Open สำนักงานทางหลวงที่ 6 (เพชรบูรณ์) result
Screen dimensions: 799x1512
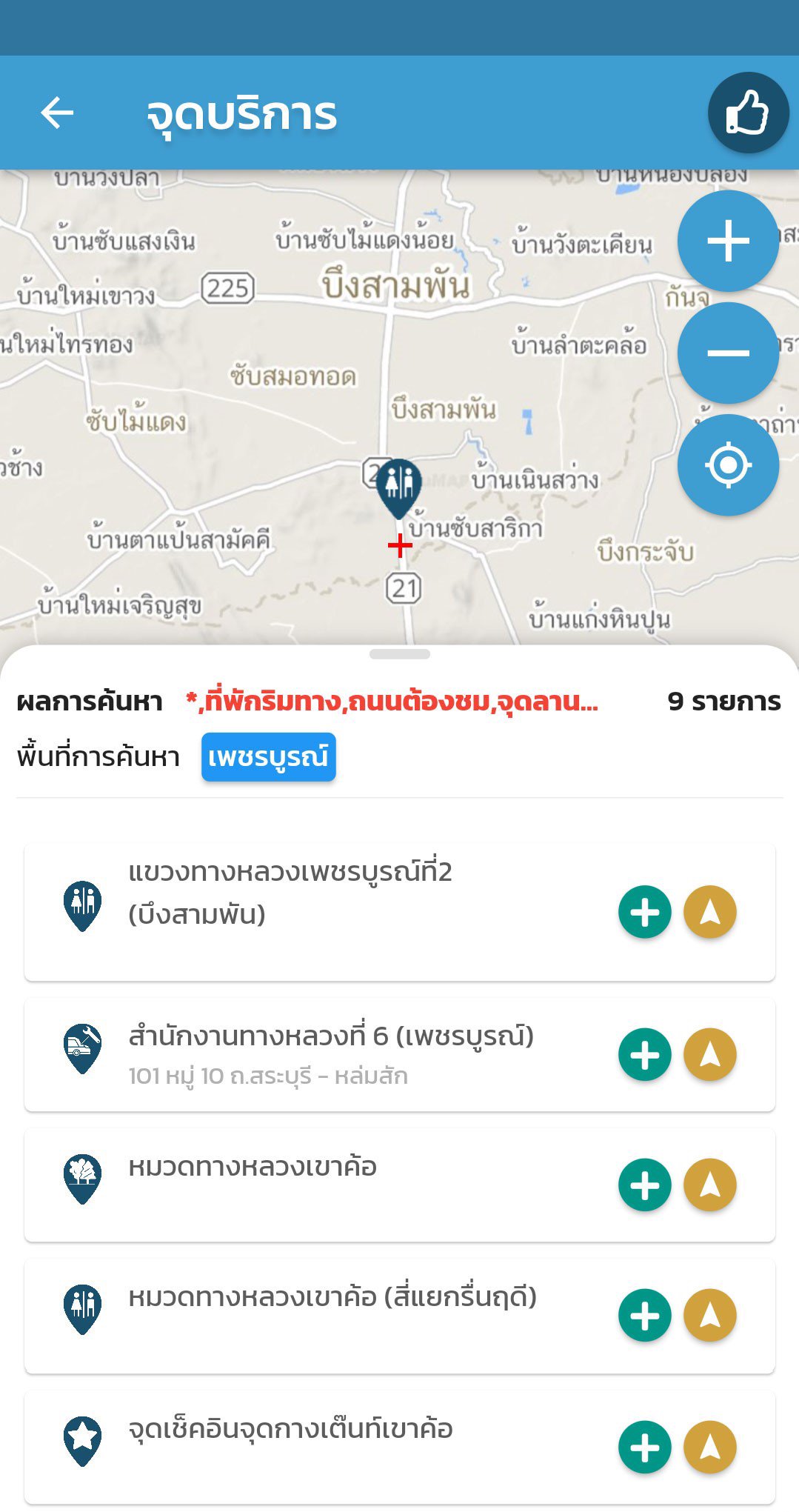[x=330, y=1037]
